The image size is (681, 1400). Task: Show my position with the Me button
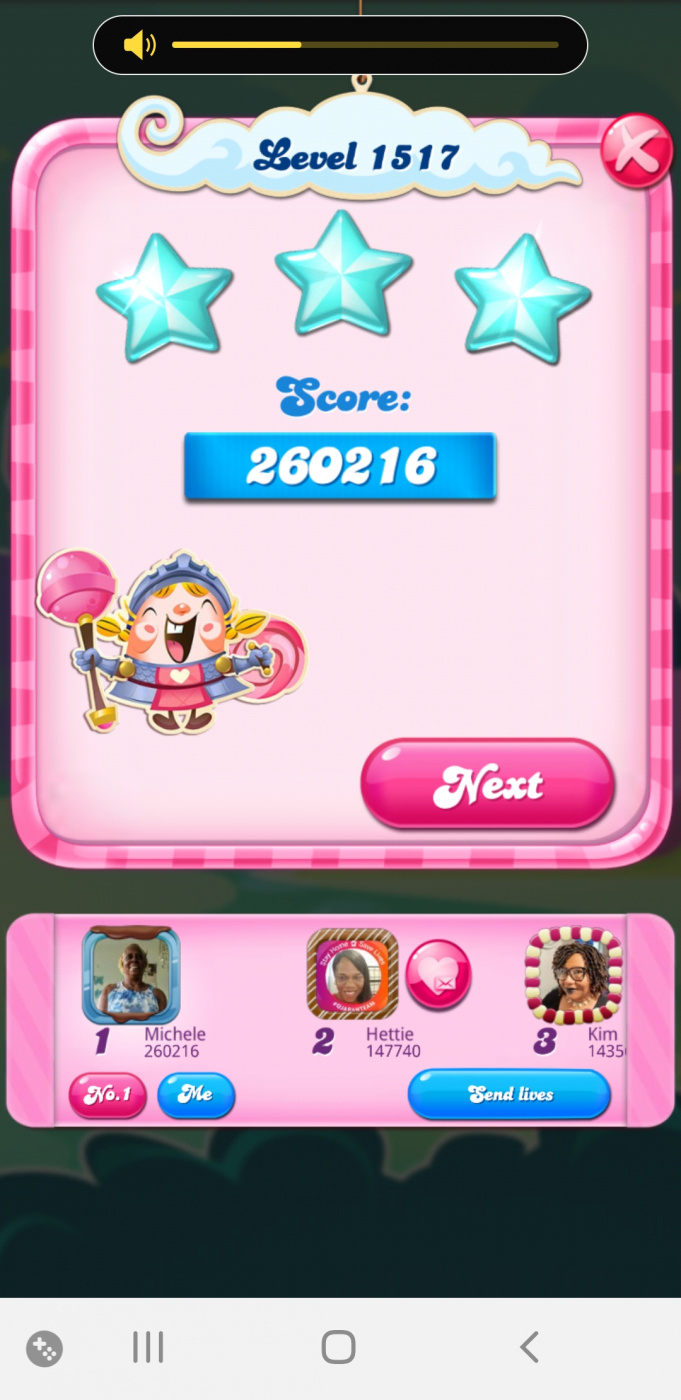pyautogui.click(x=196, y=1095)
